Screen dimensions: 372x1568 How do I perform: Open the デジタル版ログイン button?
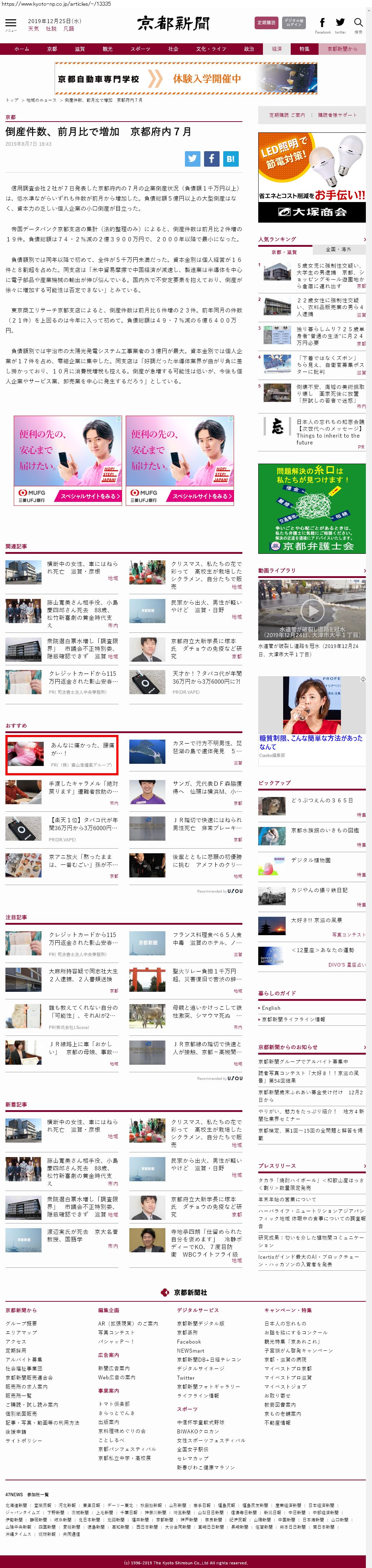click(294, 23)
